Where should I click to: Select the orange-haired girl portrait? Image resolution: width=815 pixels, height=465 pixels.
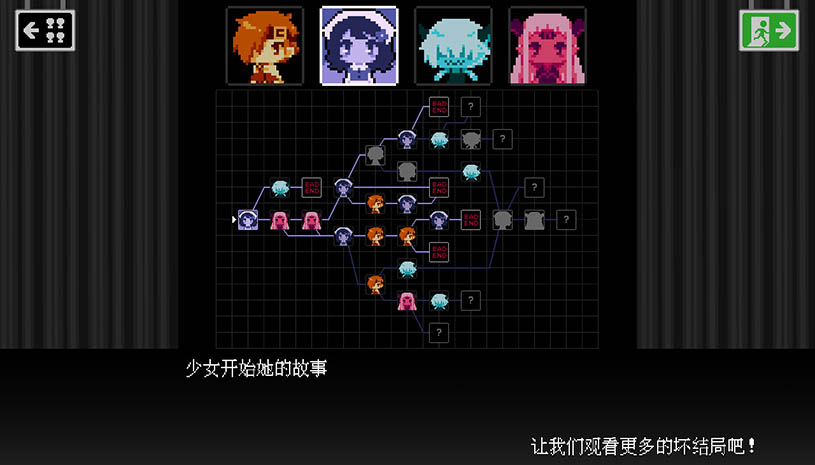264,46
